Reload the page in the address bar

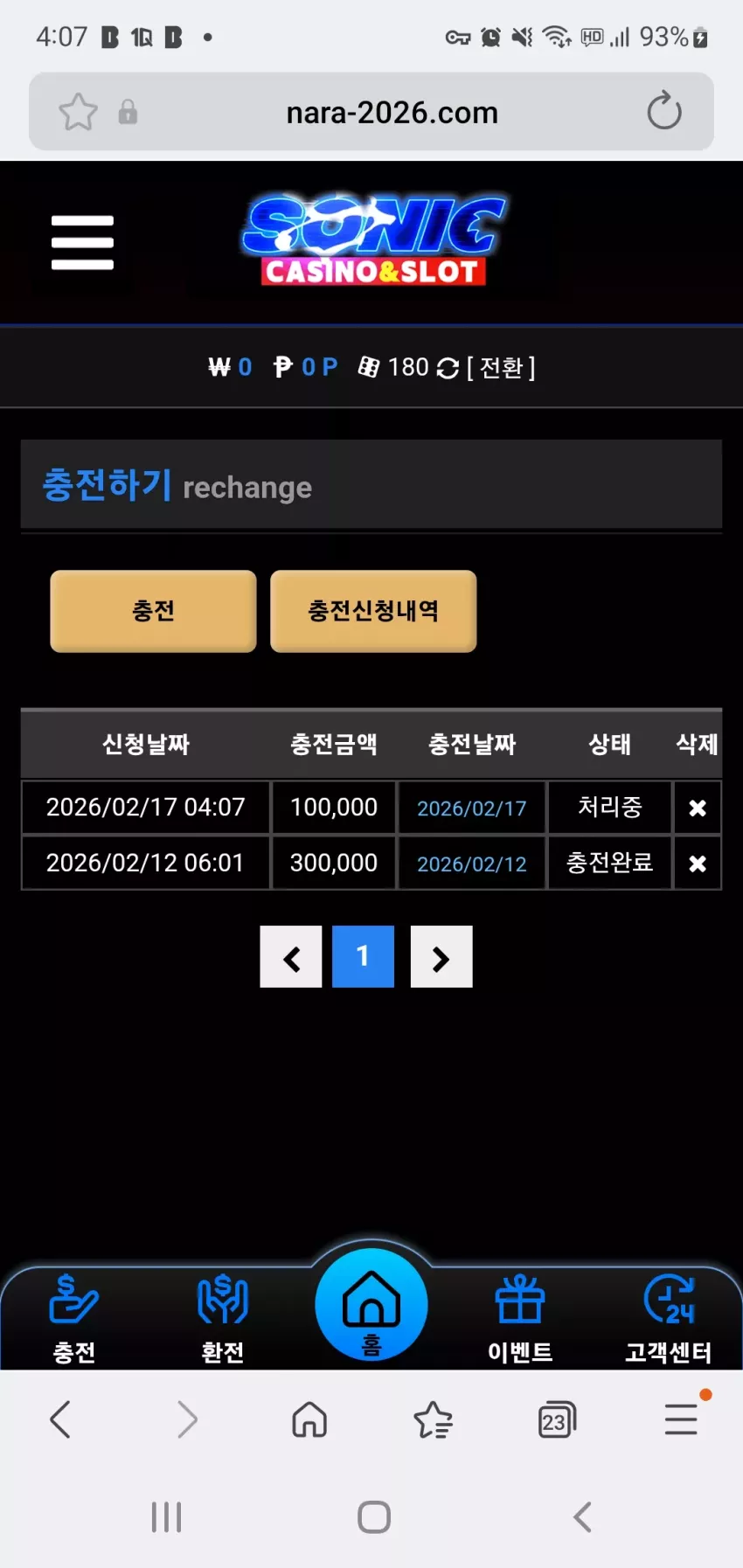click(x=664, y=111)
